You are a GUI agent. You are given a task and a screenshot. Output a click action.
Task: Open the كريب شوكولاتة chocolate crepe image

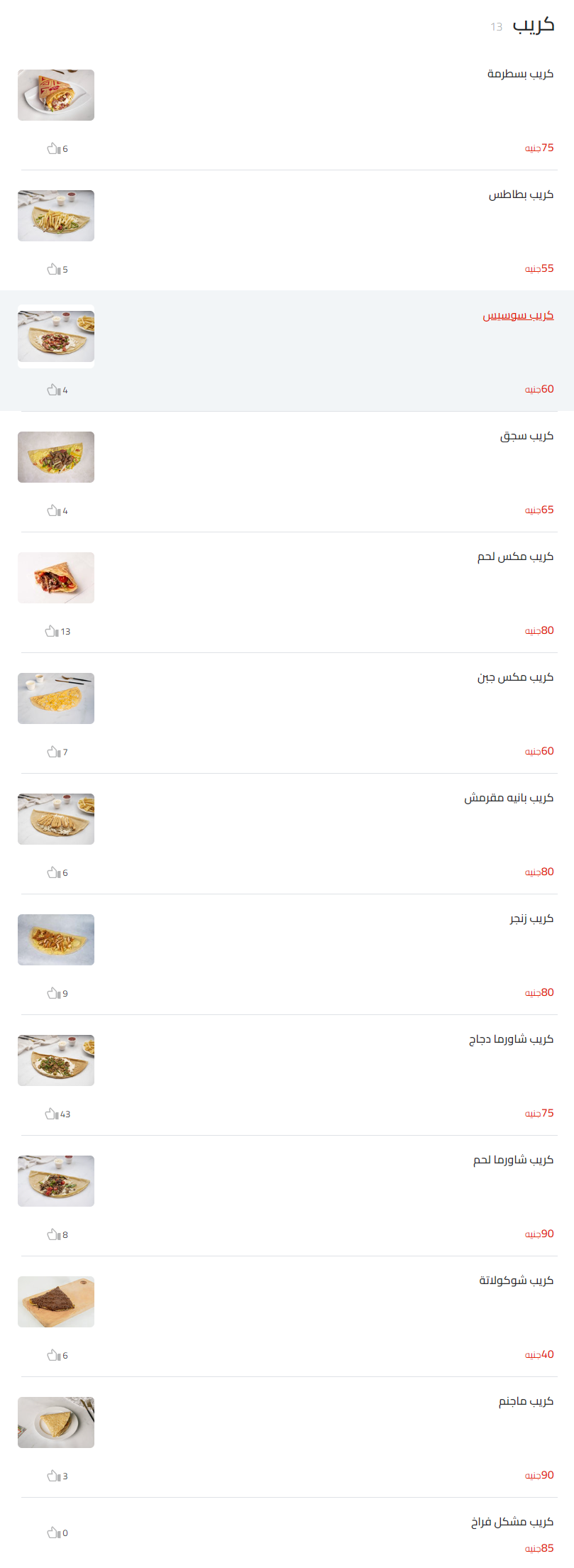(55, 1301)
